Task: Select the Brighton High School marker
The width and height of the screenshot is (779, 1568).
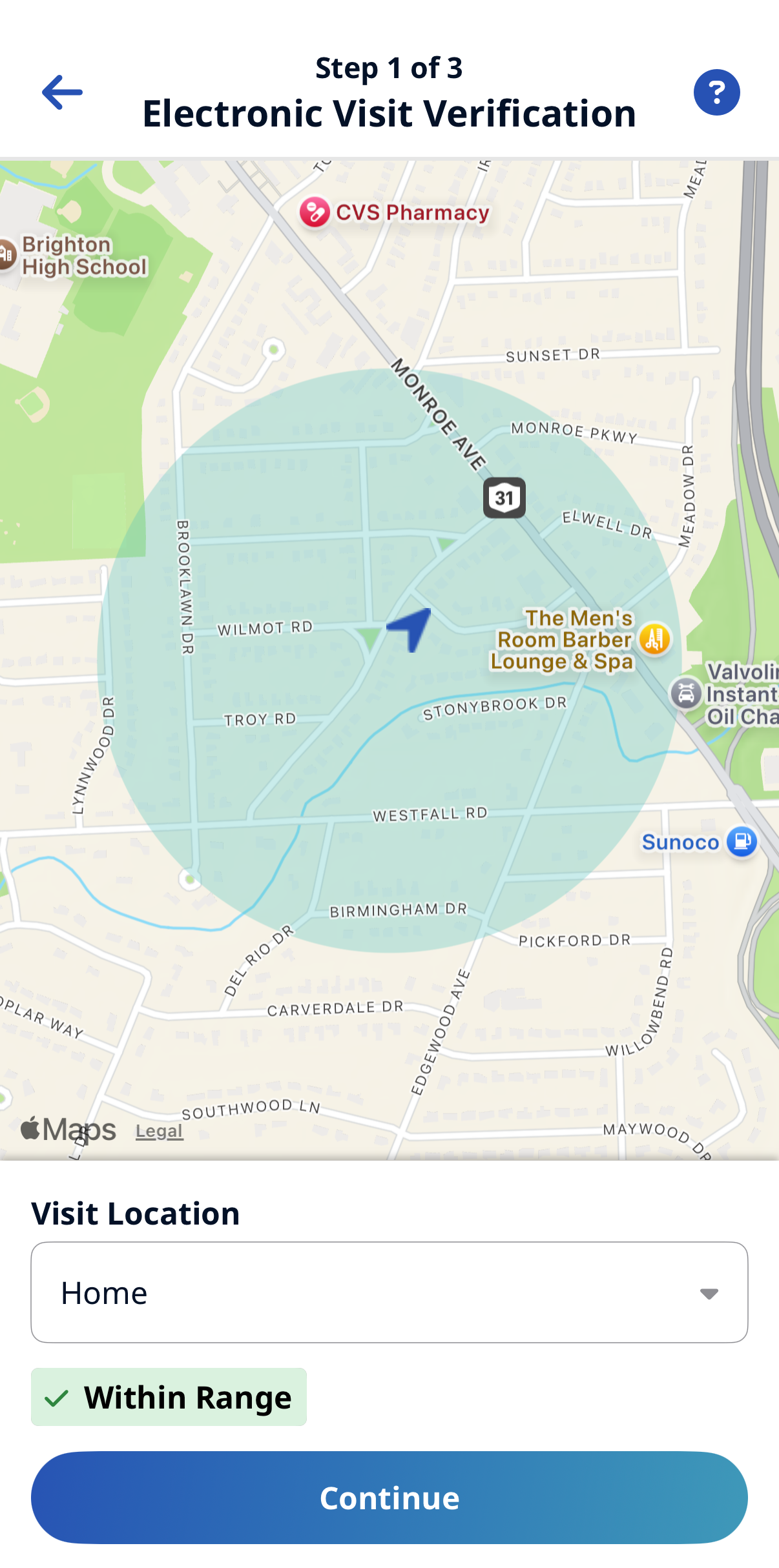Action: pos(6,254)
